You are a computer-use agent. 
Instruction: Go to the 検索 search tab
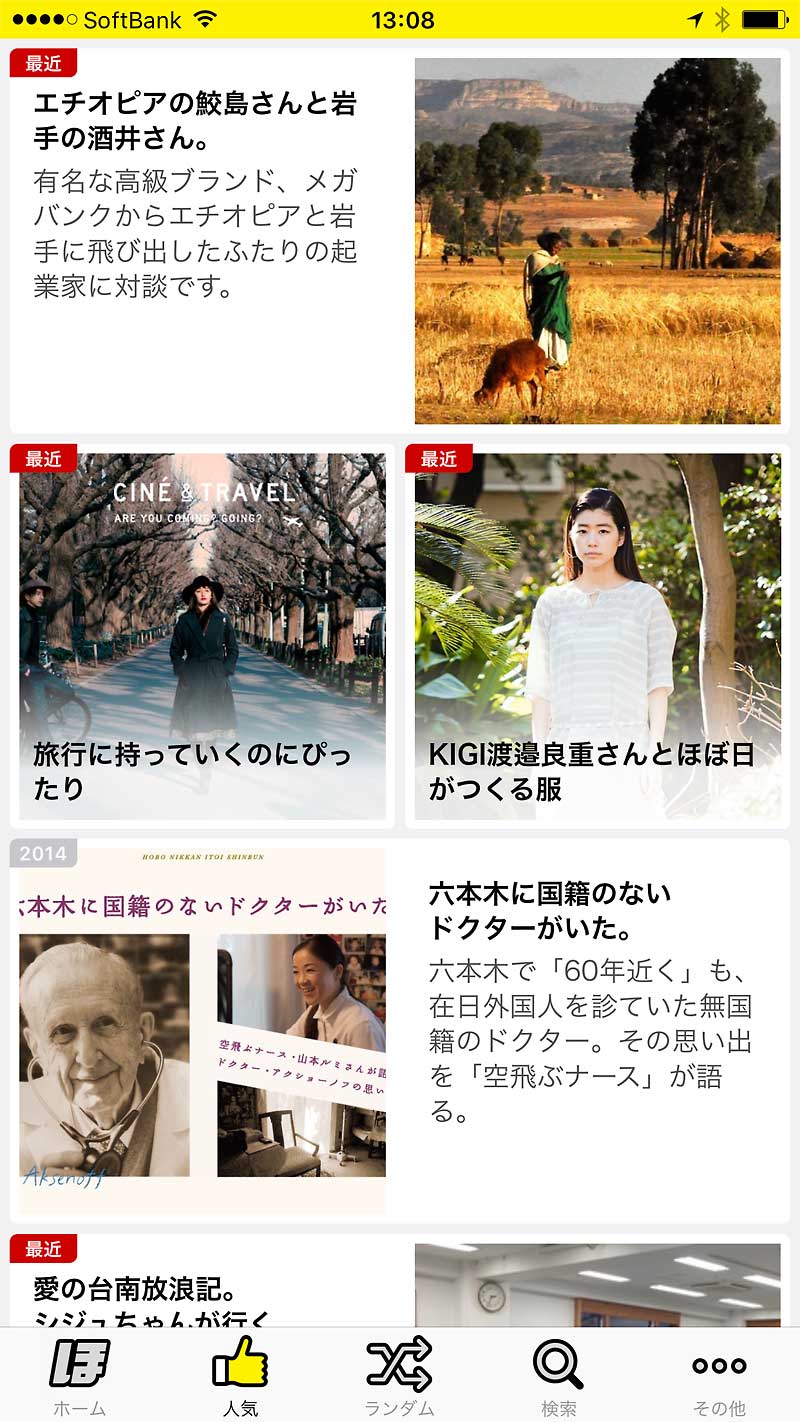click(559, 1375)
